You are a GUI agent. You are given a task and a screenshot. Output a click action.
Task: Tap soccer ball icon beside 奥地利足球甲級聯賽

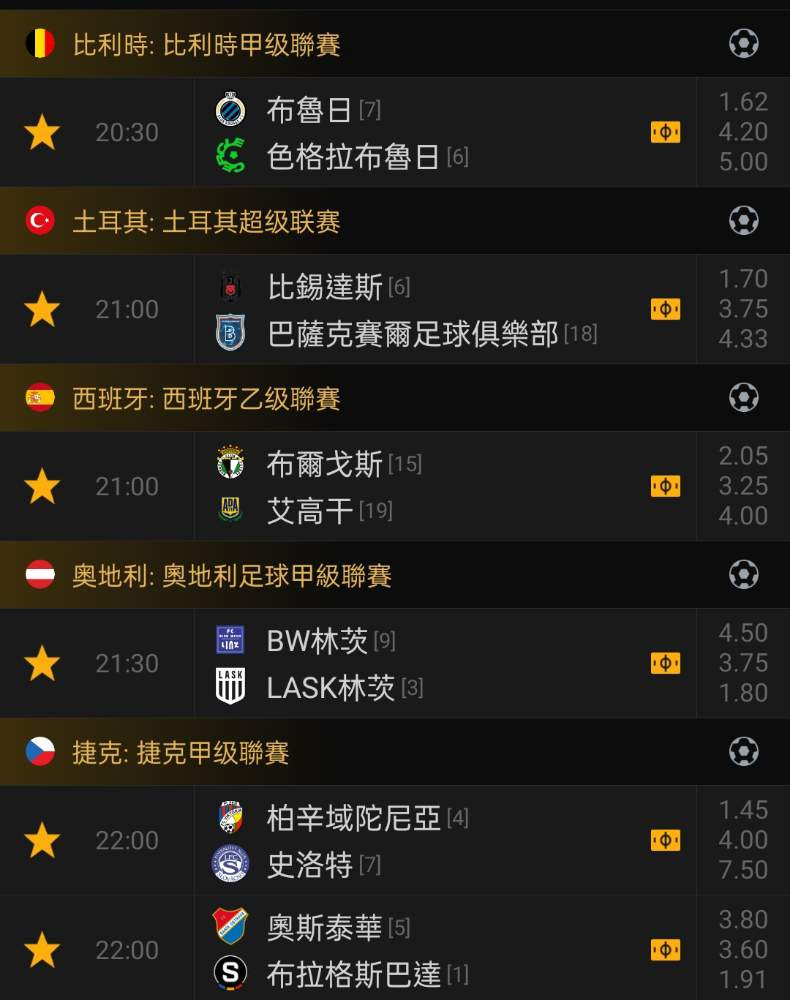(743, 575)
